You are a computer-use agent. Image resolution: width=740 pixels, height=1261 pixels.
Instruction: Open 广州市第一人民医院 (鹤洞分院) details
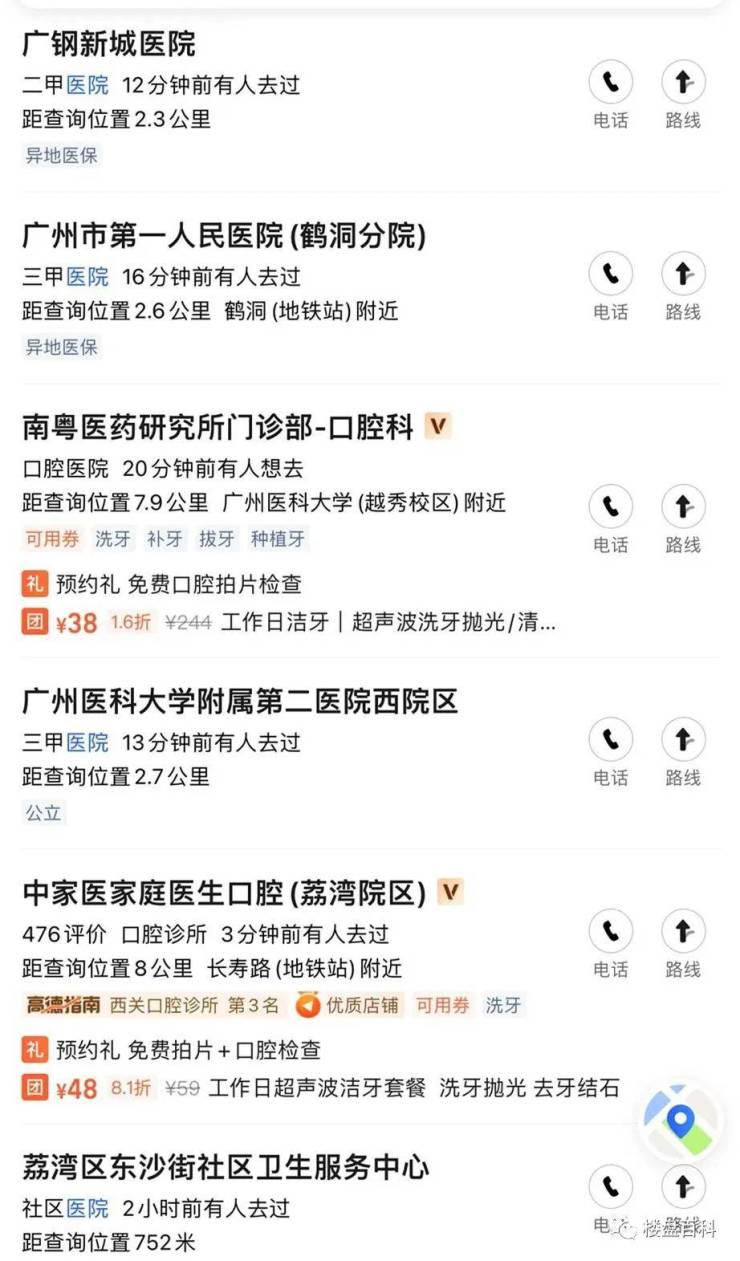click(x=224, y=236)
